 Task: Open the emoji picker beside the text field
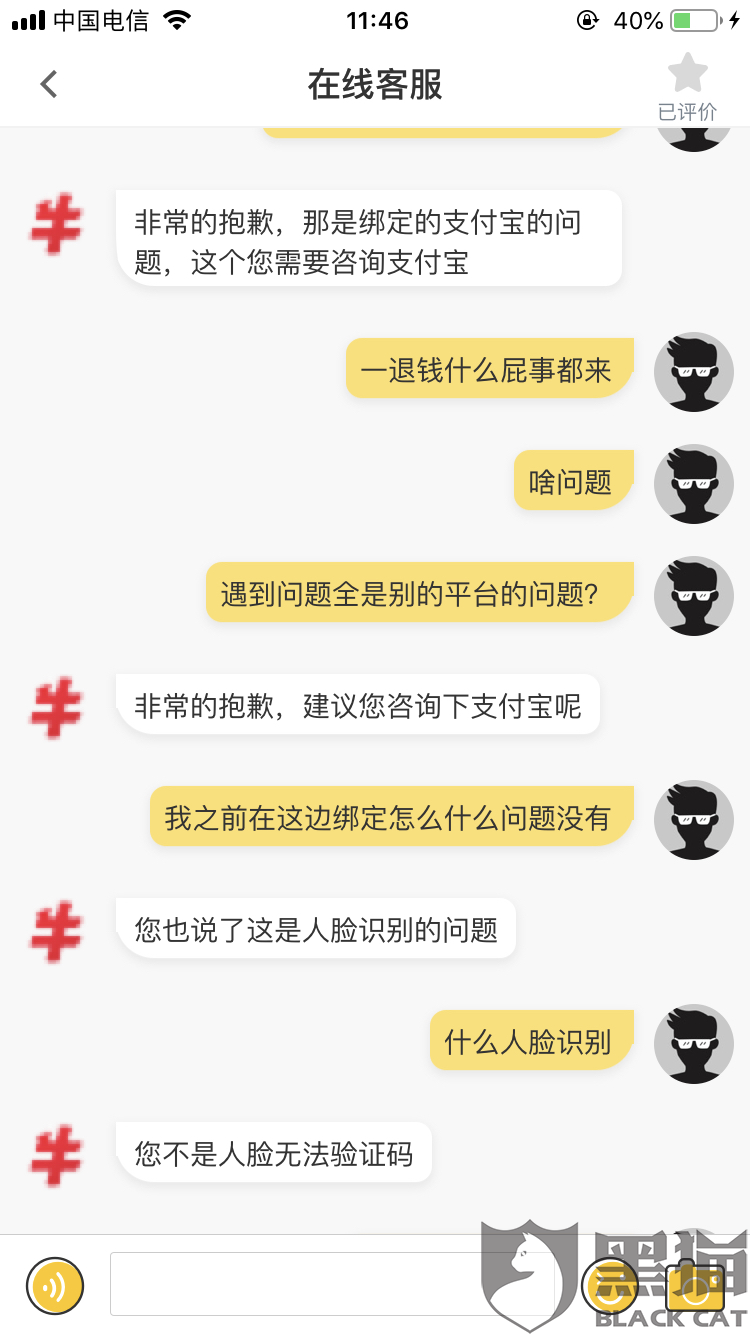click(x=610, y=1285)
